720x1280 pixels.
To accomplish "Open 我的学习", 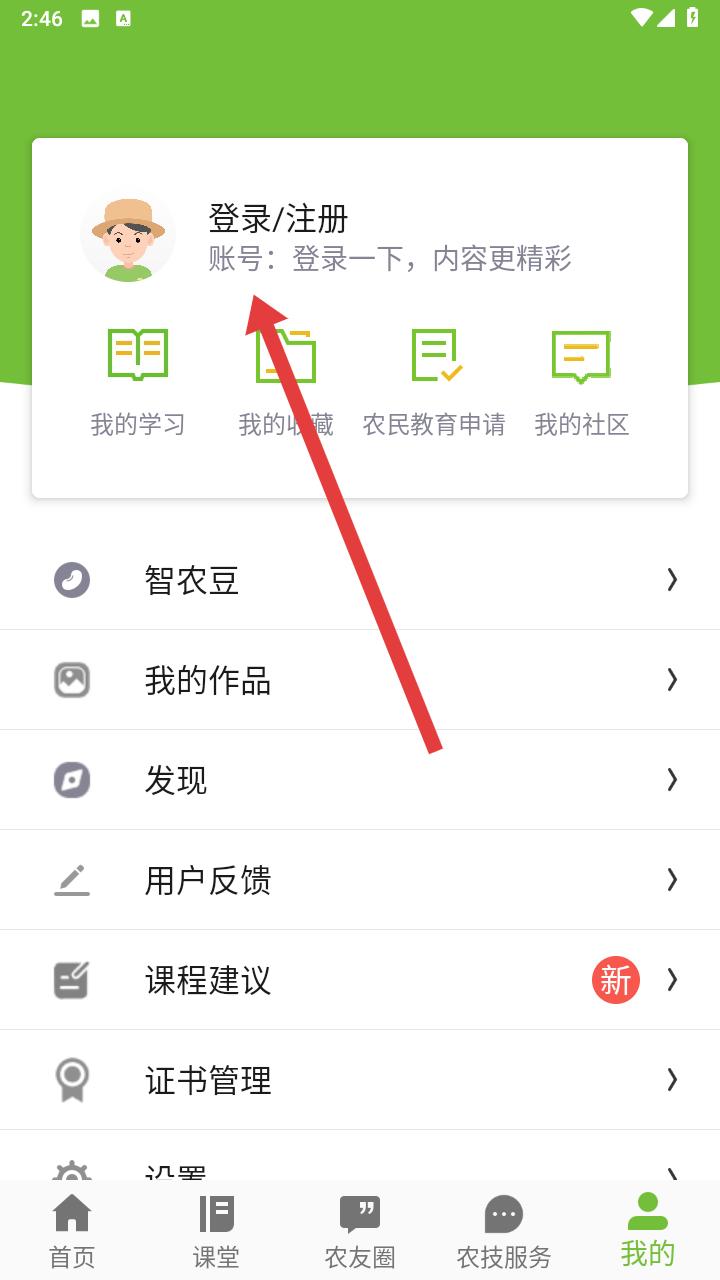I will pos(138,382).
